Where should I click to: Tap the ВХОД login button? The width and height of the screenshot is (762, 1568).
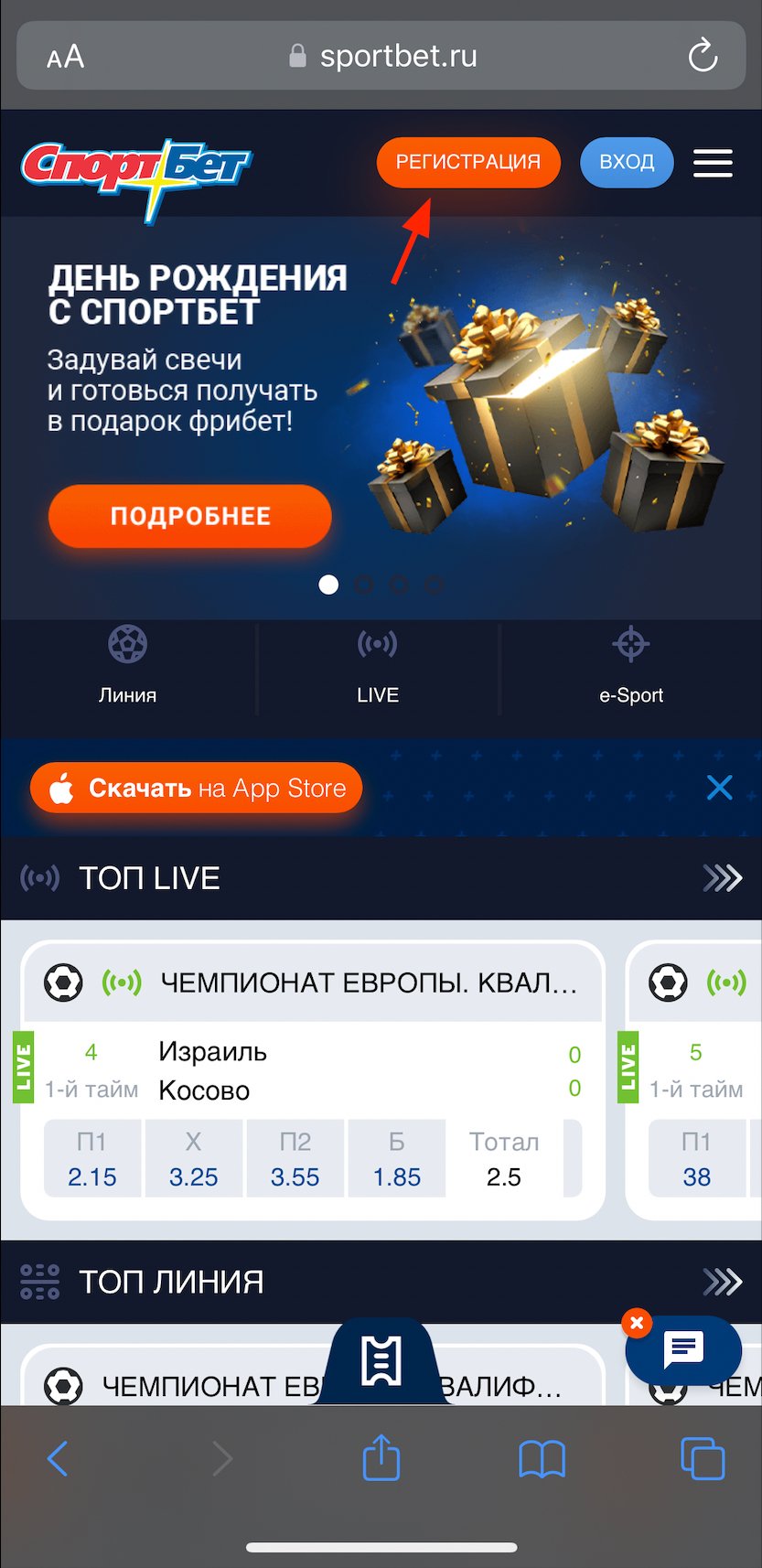627,163
